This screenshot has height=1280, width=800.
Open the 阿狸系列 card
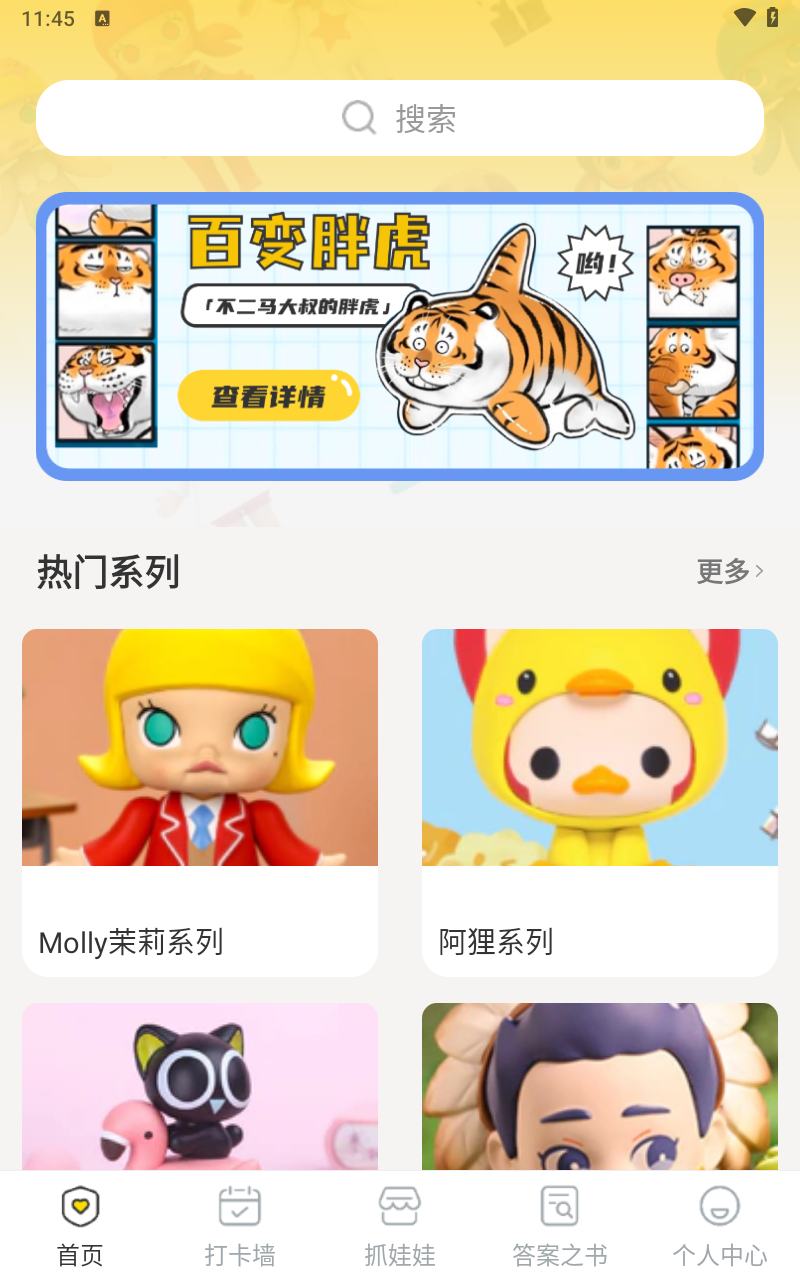[x=600, y=800]
